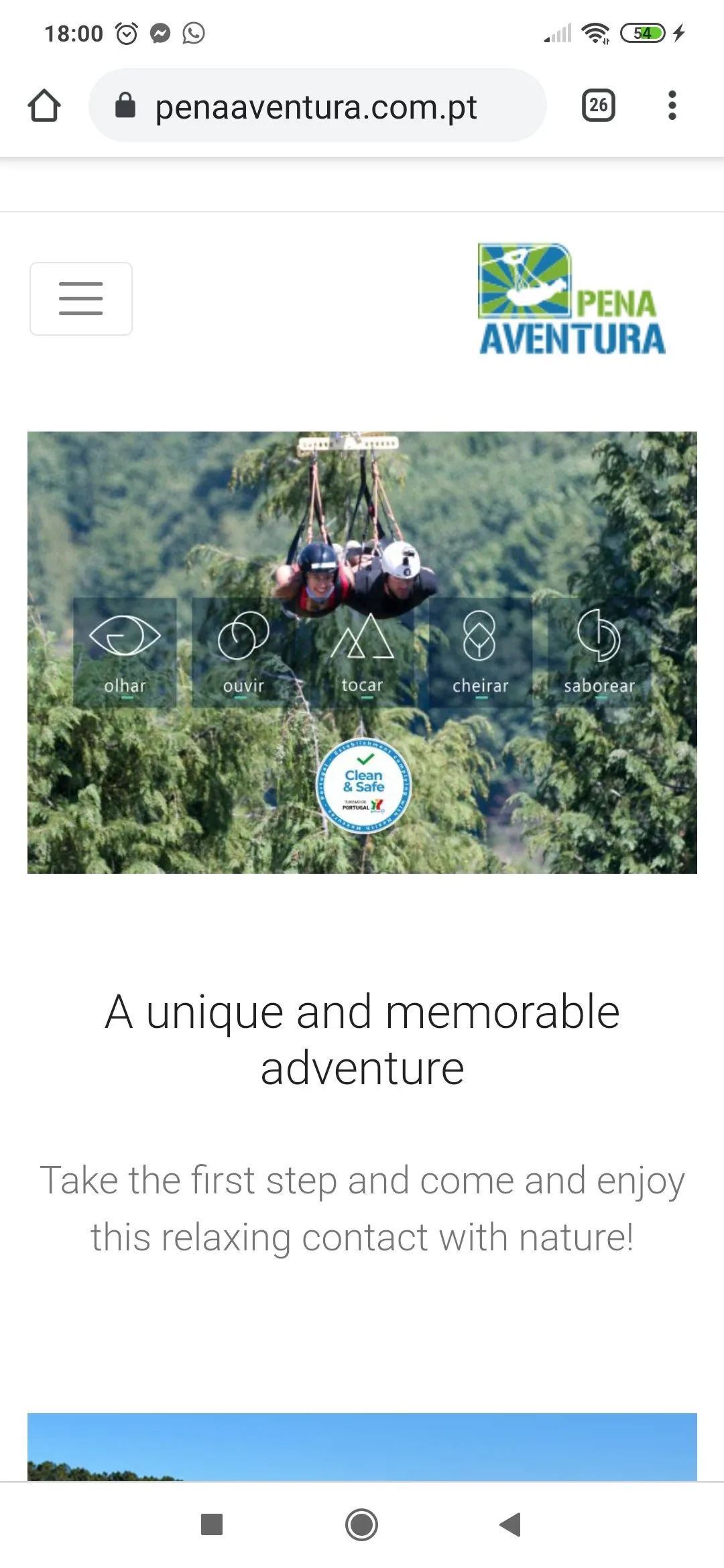Open the site's hamburger navigation menu
This screenshot has height=1568, width=724.
pos(81,299)
